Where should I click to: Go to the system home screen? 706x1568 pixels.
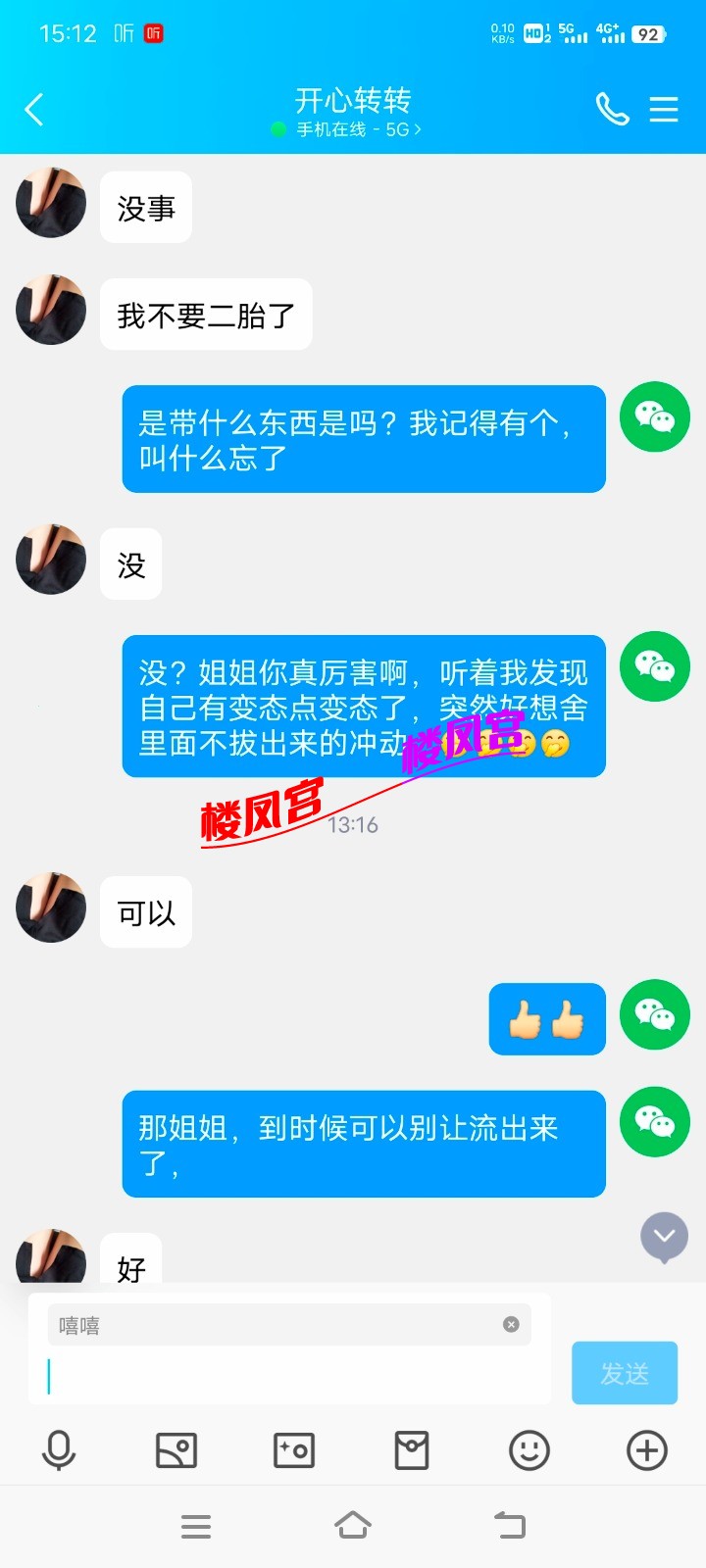point(353,1526)
